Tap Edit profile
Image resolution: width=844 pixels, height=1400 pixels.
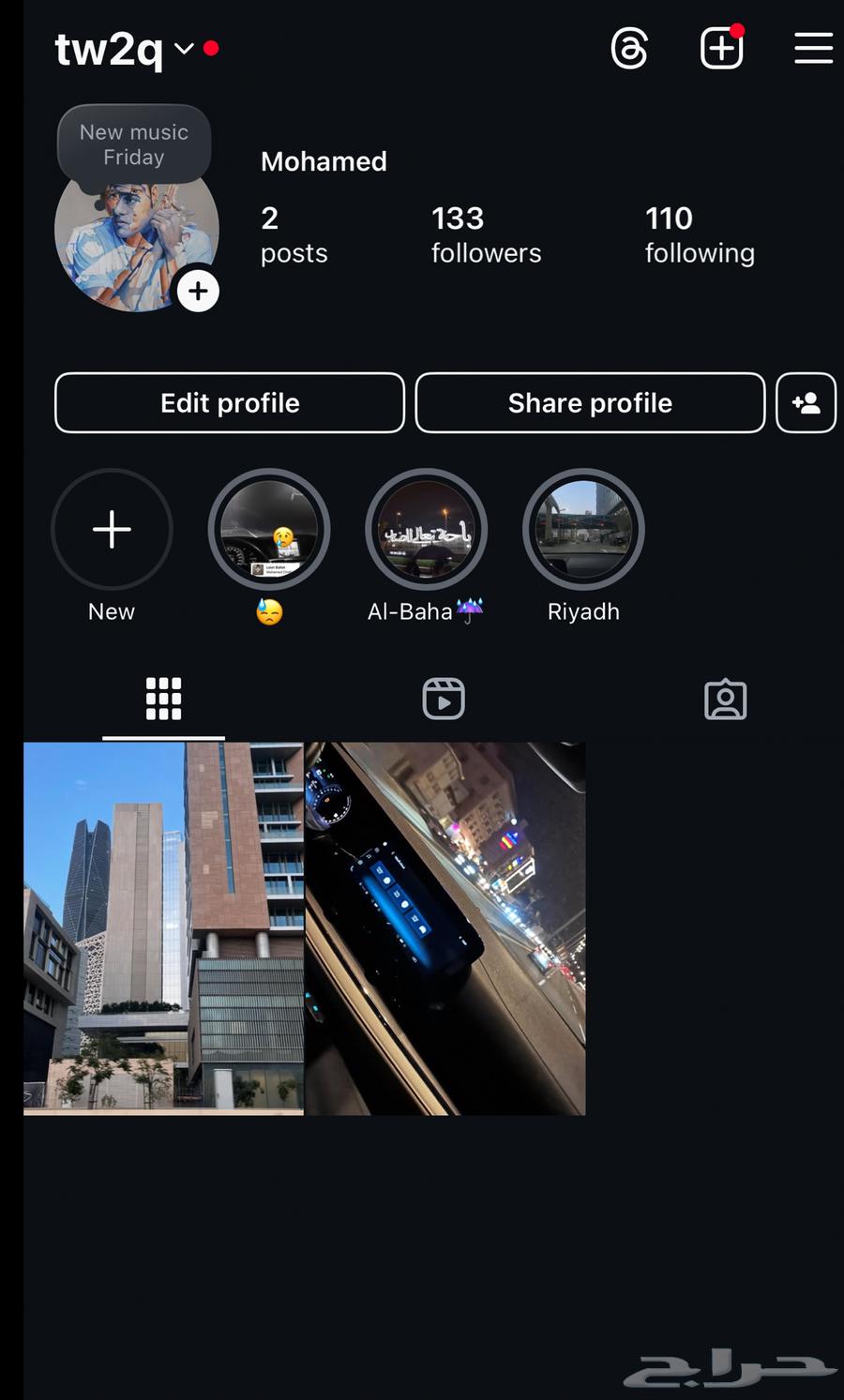click(x=230, y=403)
